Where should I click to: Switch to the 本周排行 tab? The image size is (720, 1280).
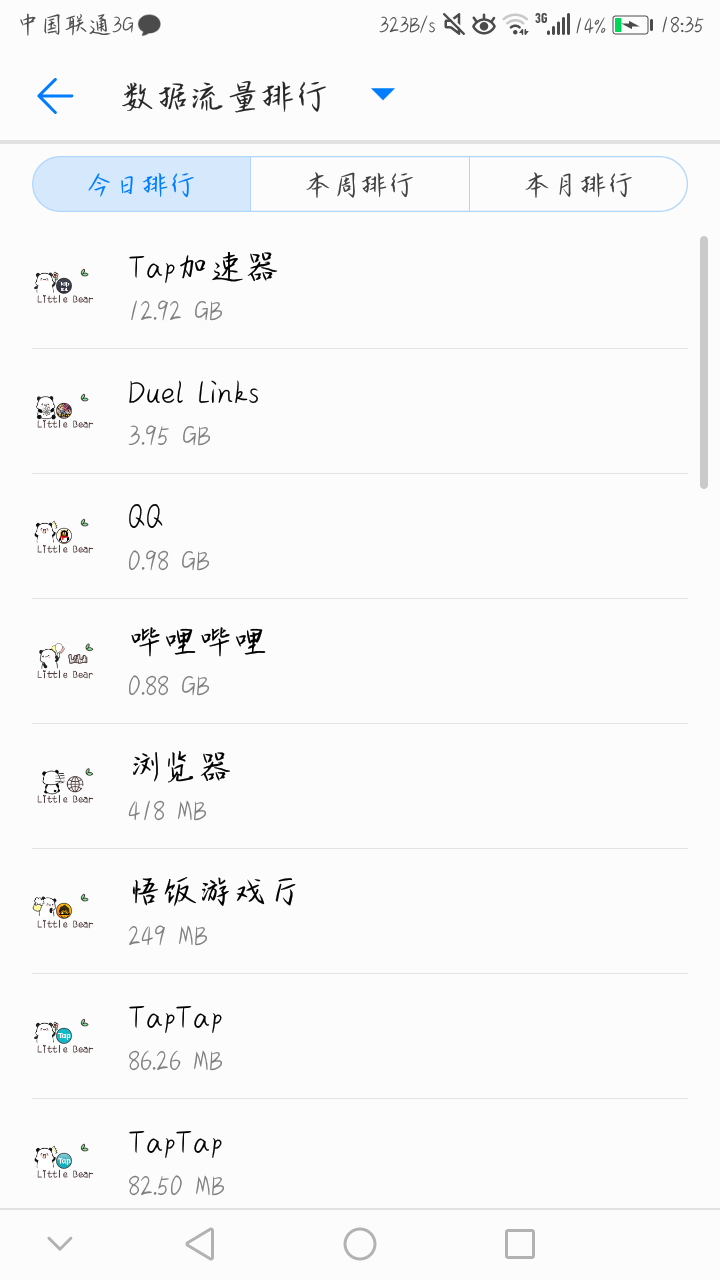tap(359, 184)
